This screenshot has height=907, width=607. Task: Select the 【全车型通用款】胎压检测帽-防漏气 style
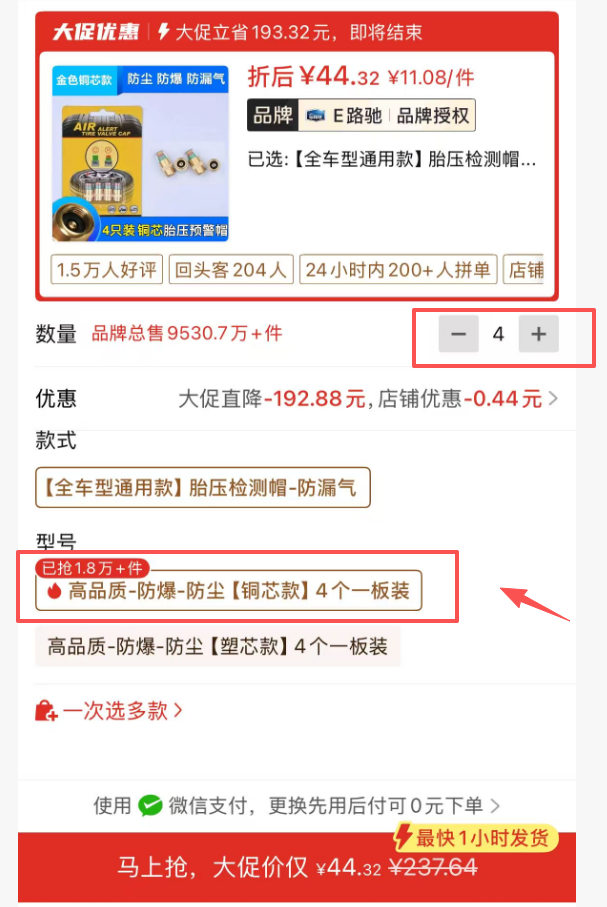coord(202,489)
